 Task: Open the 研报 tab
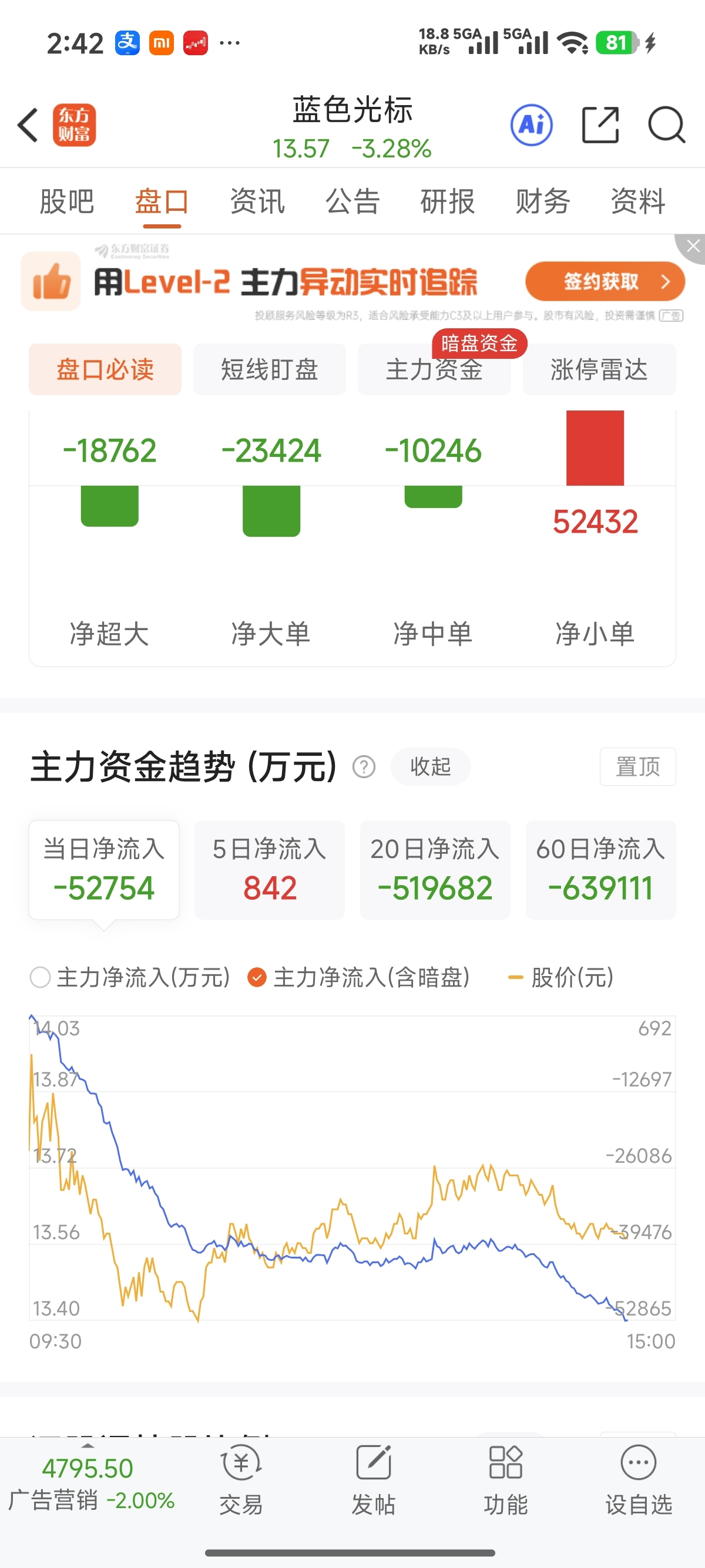coord(448,201)
